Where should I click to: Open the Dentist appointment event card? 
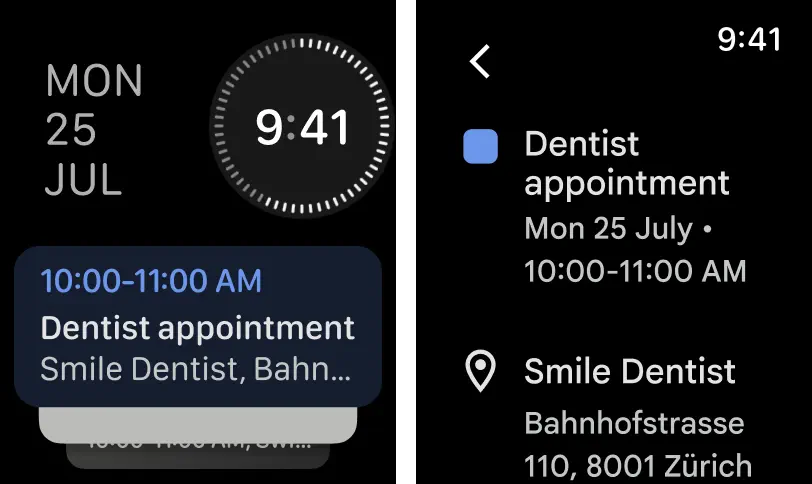point(198,326)
